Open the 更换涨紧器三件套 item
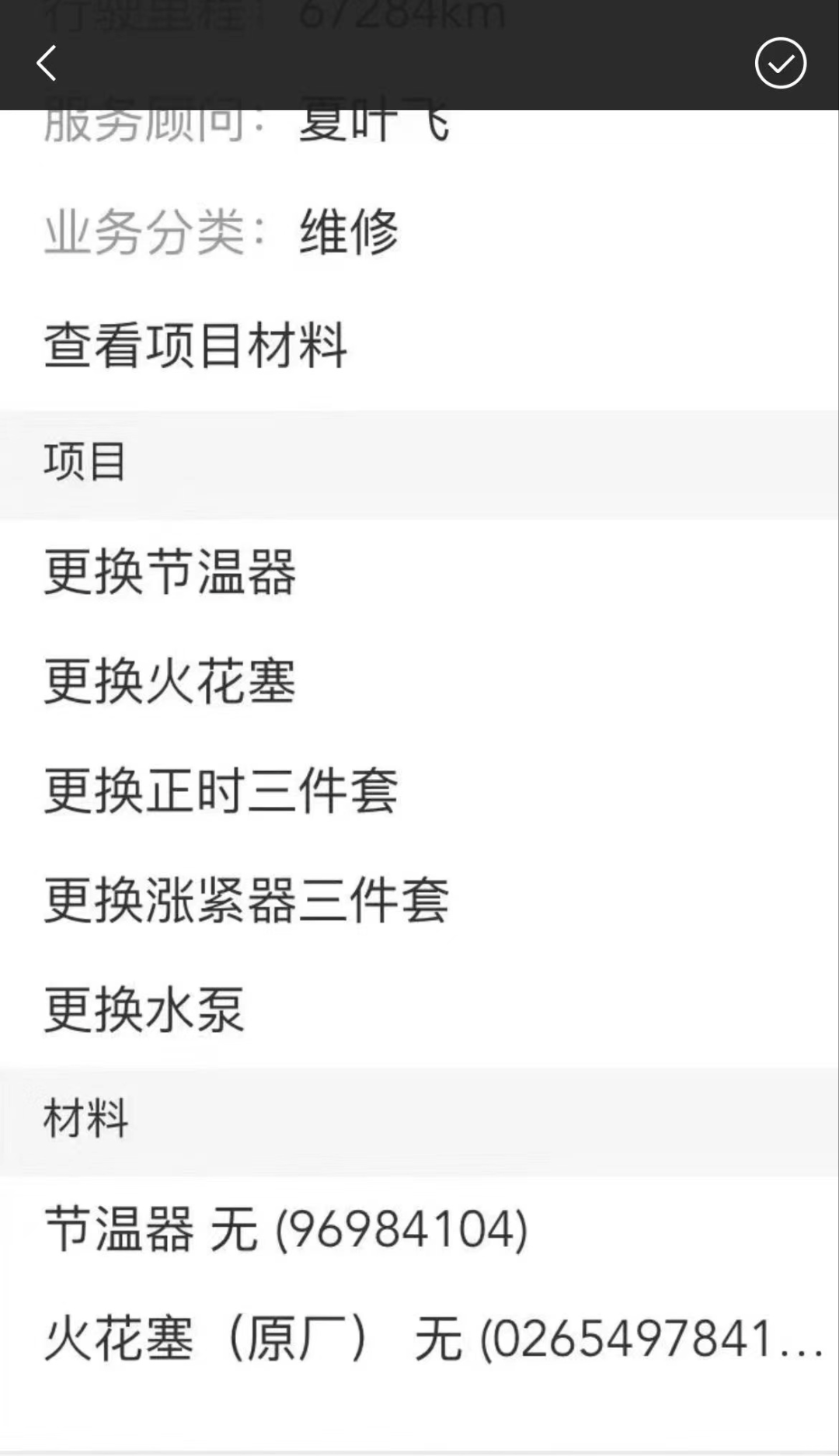This screenshot has width=839, height=1456. click(246, 900)
